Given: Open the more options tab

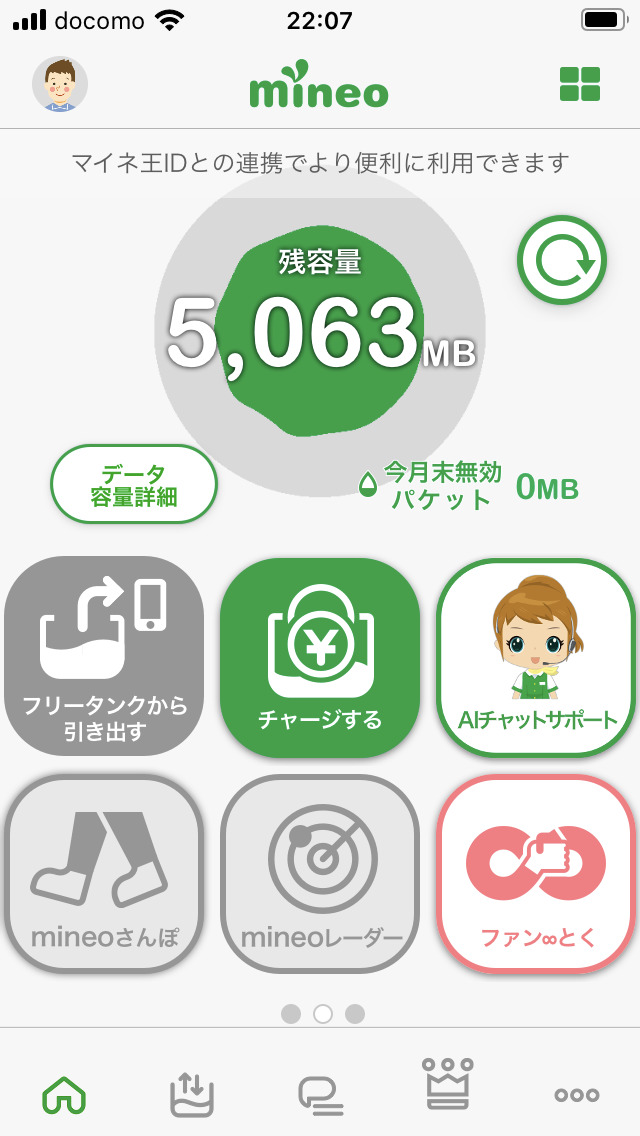Looking at the screenshot, I should tap(577, 1094).
